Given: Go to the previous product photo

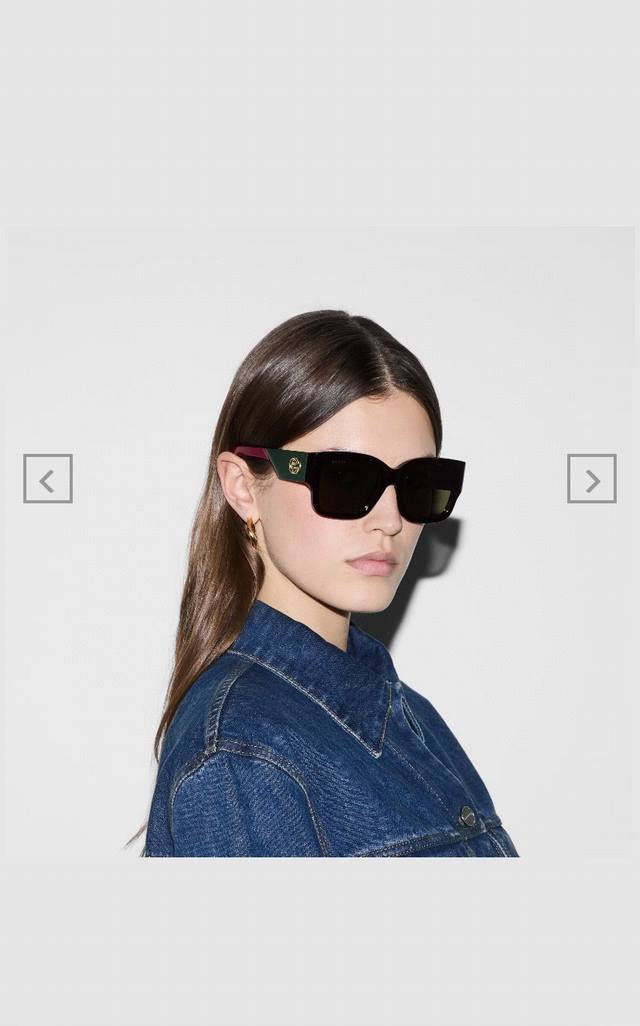Looking at the screenshot, I should coord(48,479).
